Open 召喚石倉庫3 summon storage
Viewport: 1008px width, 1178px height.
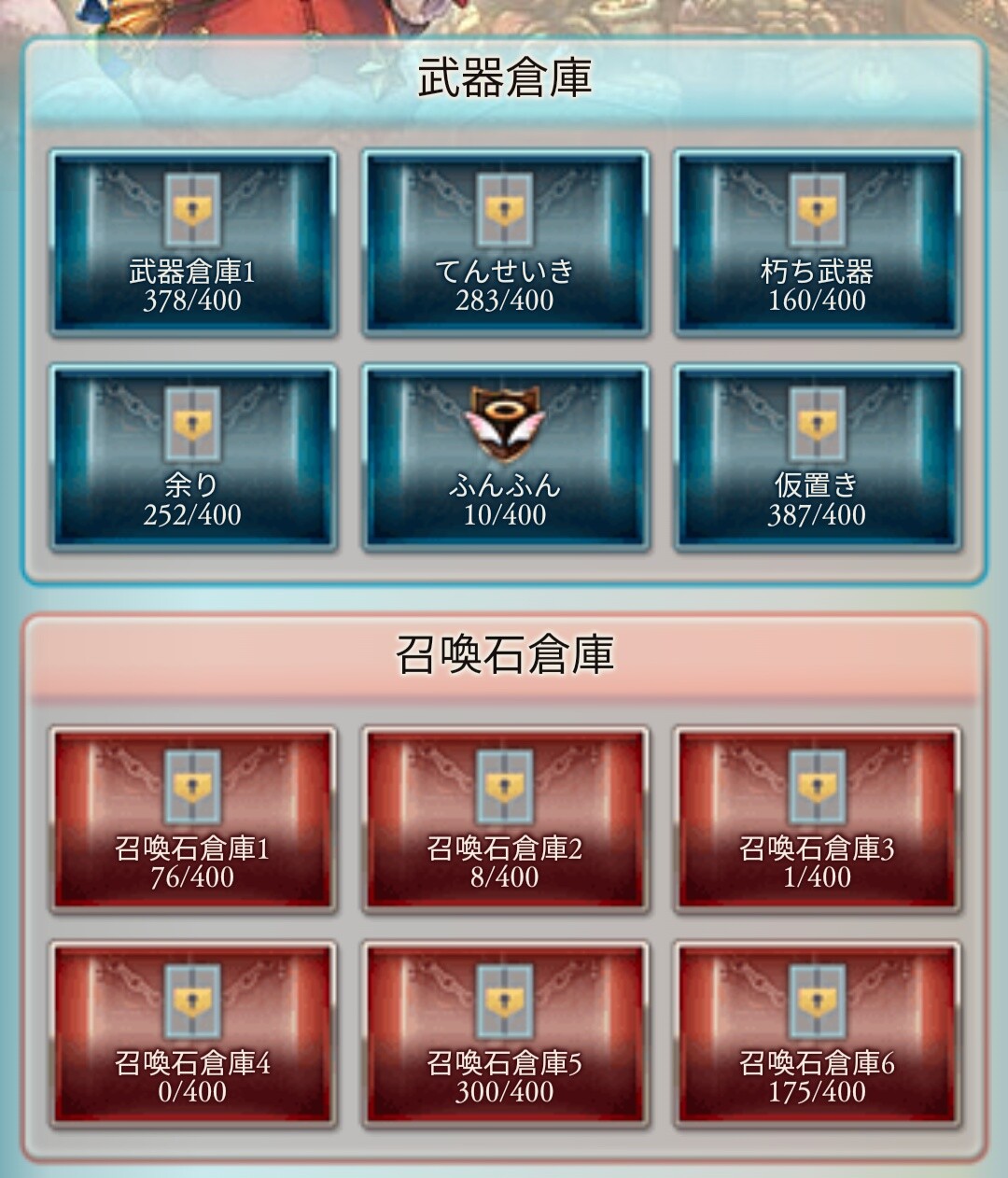click(817, 819)
